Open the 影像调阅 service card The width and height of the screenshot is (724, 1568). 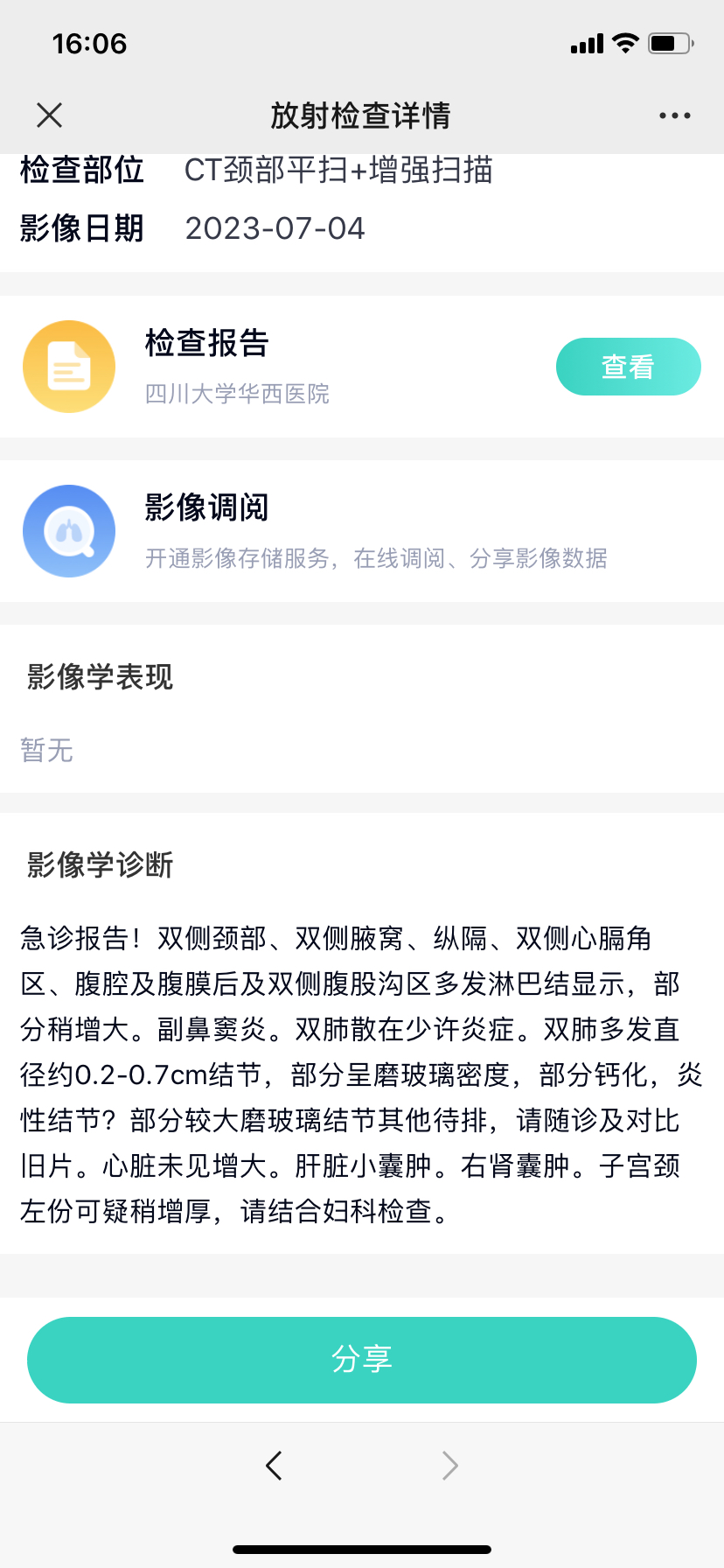pyautogui.click(x=362, y=530)
